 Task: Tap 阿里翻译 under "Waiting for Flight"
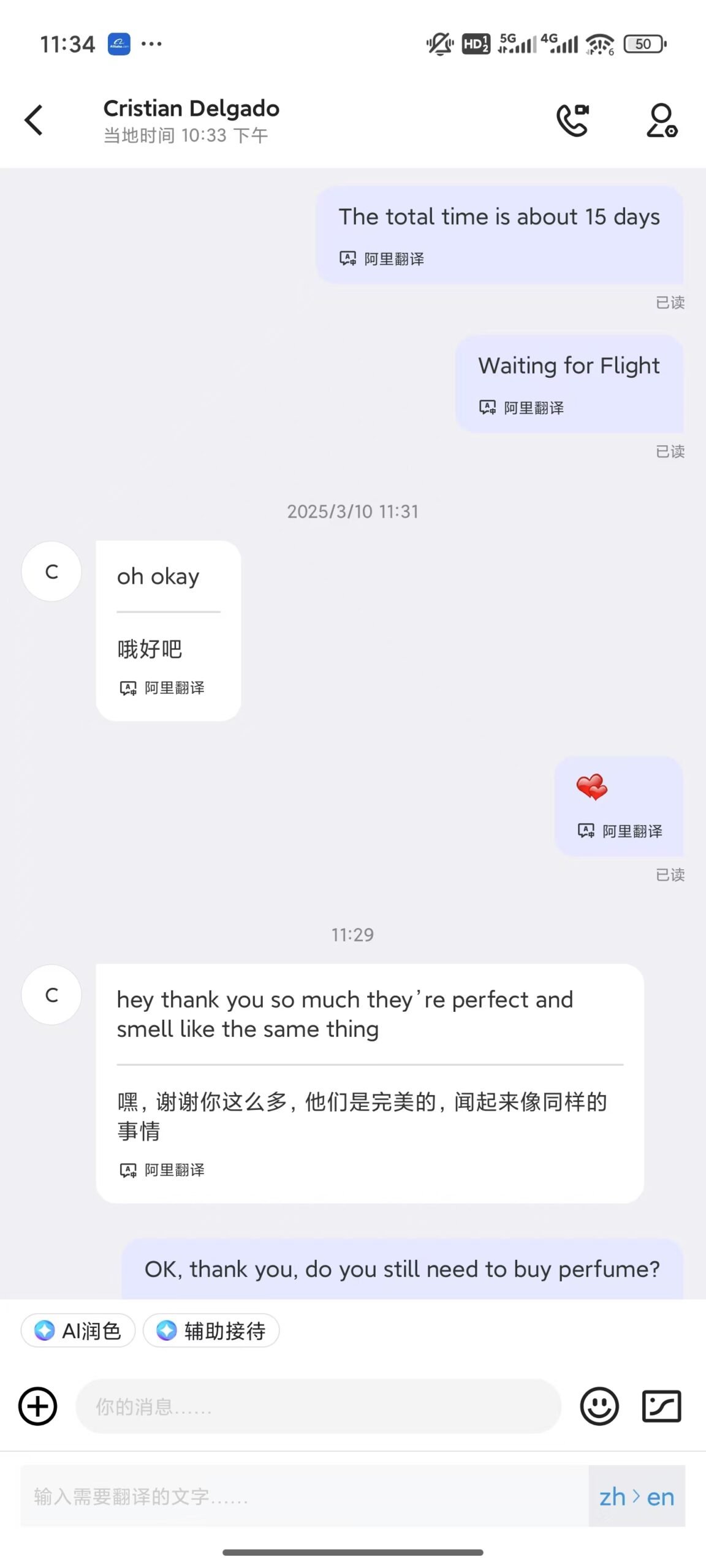tap(522, 408)
